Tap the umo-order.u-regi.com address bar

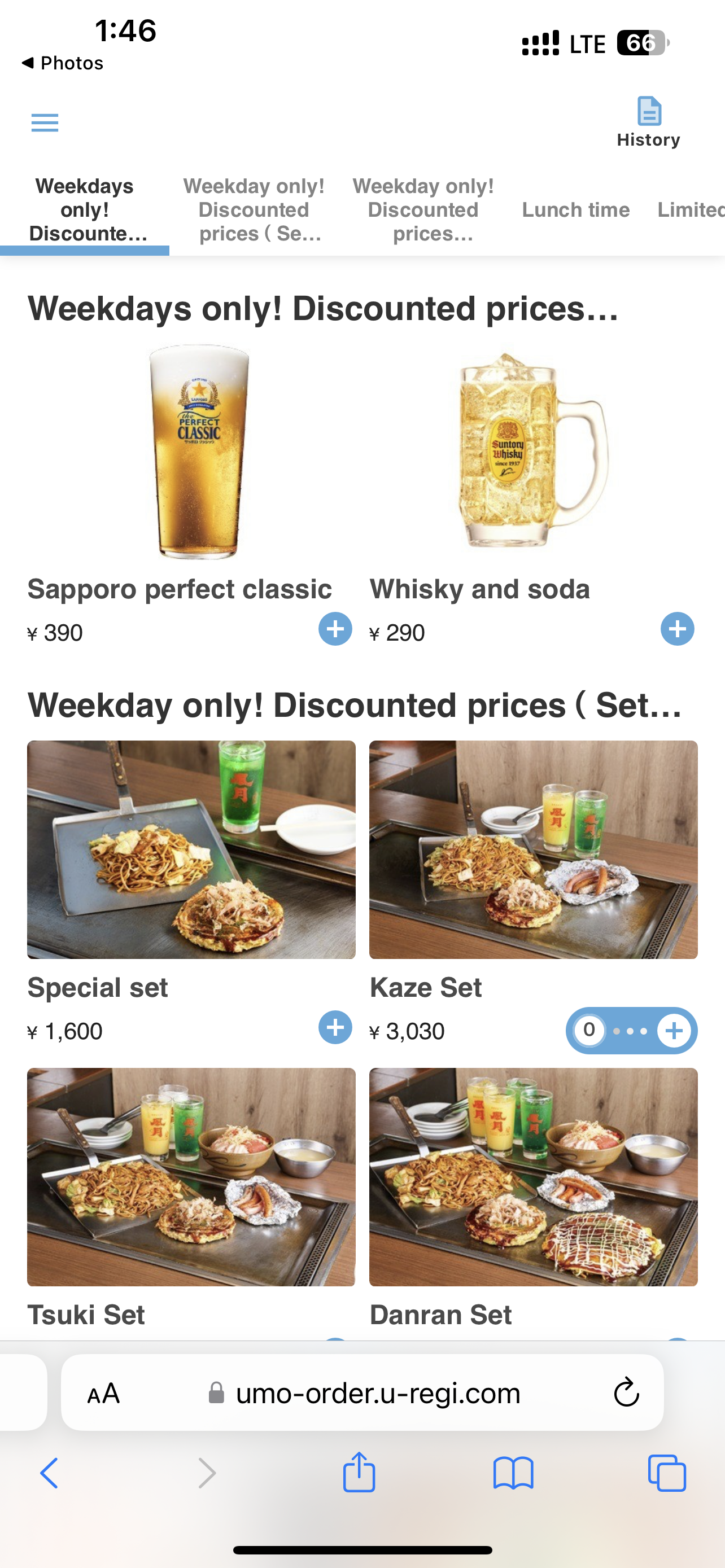click(377, 1392)
